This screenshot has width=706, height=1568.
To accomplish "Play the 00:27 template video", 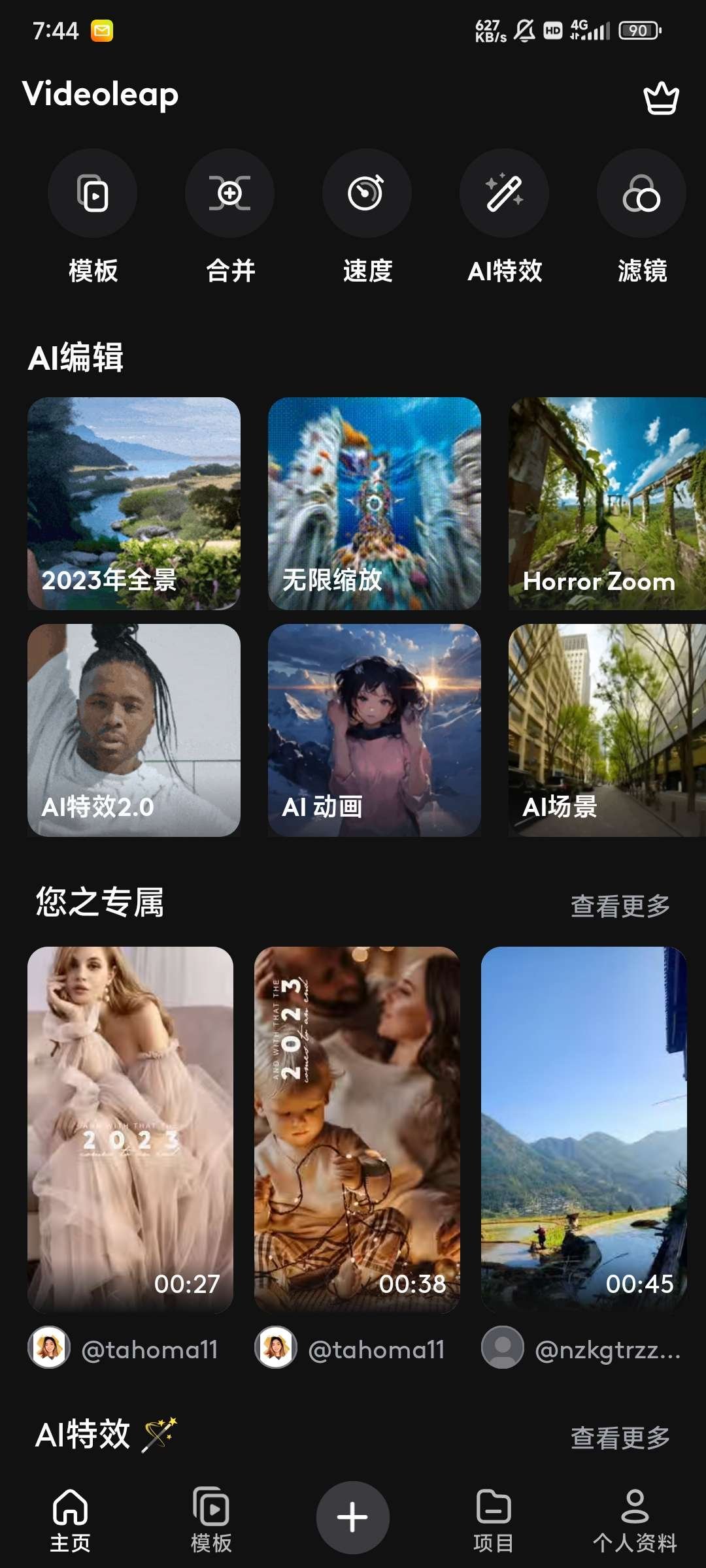I will pyautogui.click(x=131, y=1129).
